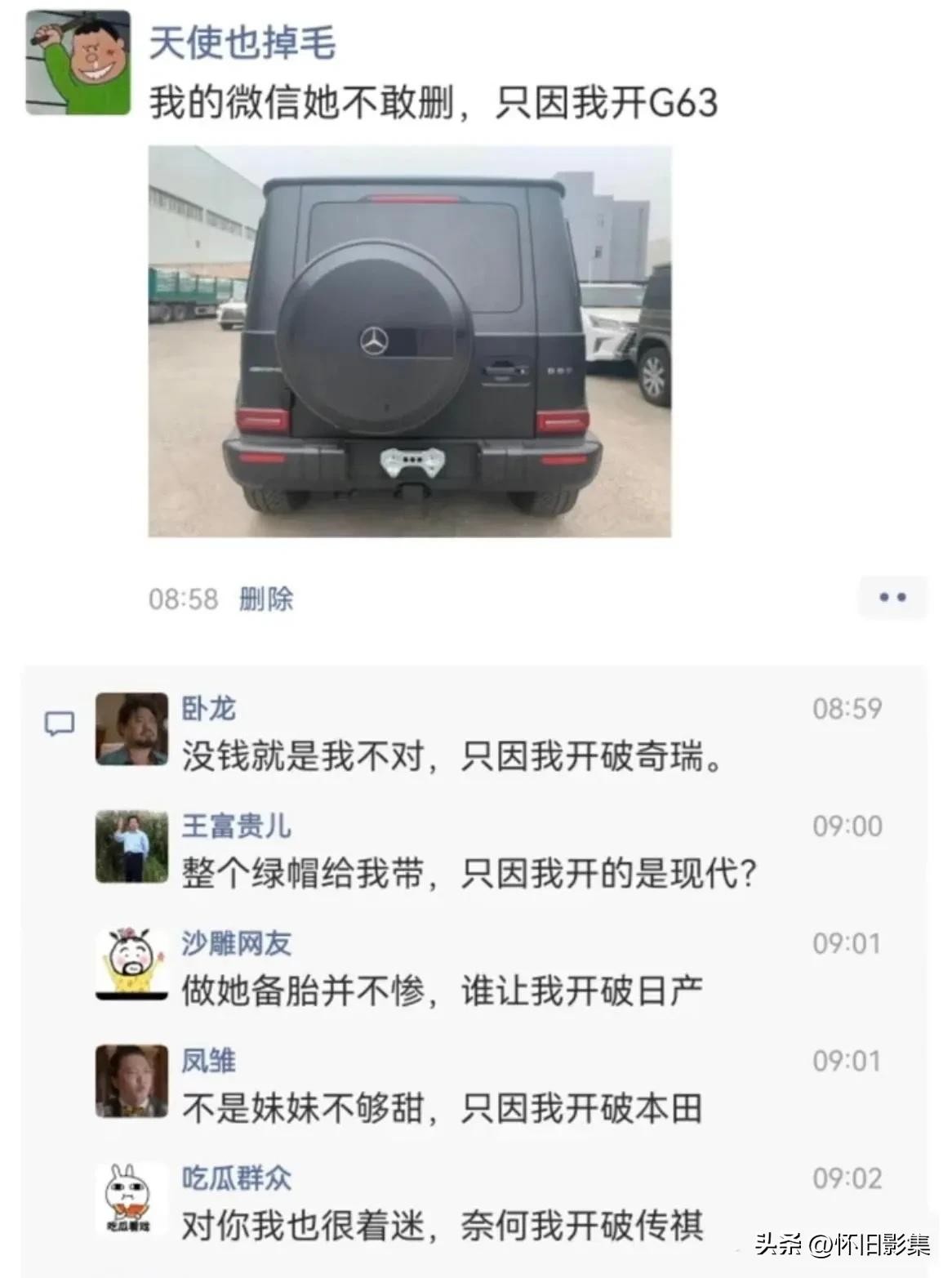Reply to the comment mentioning 传祺
The image size is (952, 1278).
click(x=442, y=1227)
